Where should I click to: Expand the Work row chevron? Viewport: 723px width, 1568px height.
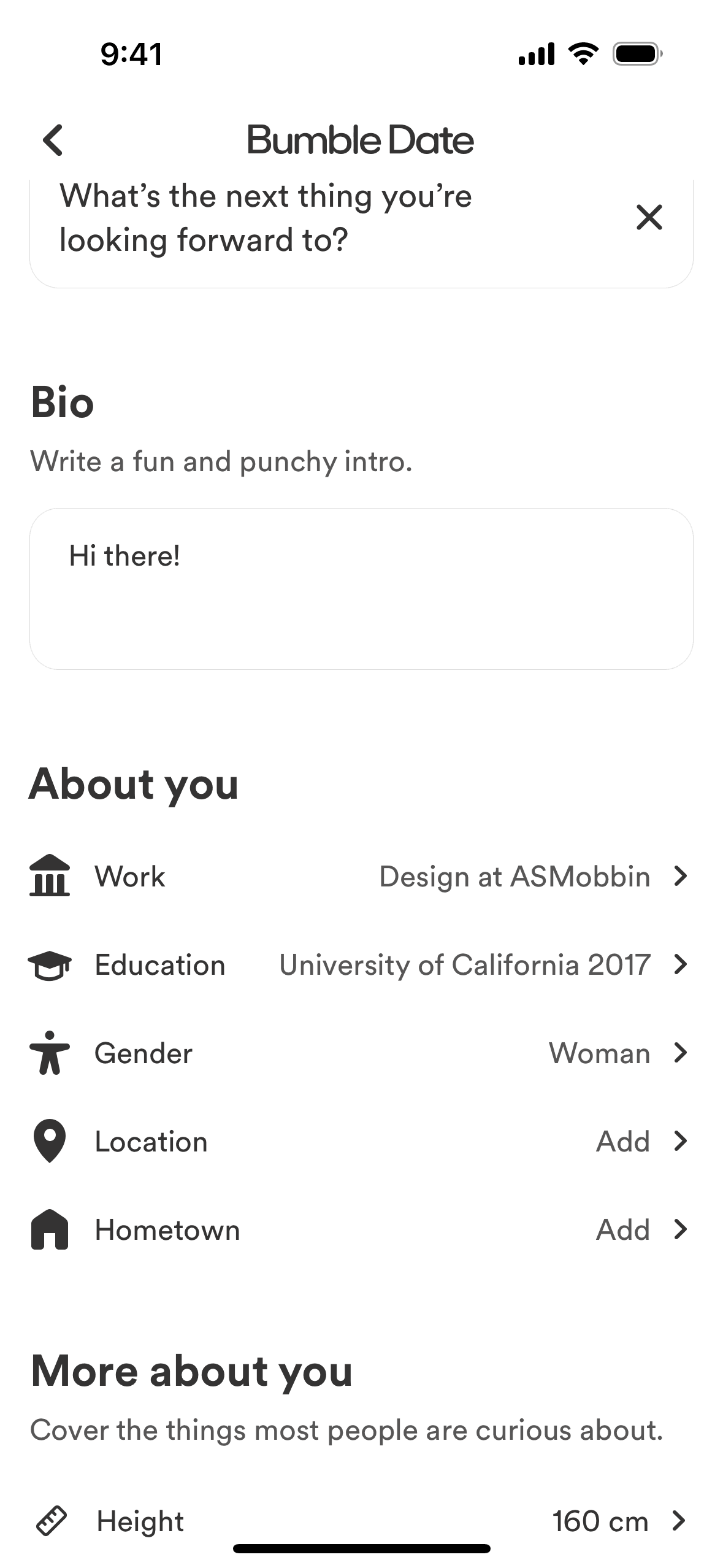[679, 877]
